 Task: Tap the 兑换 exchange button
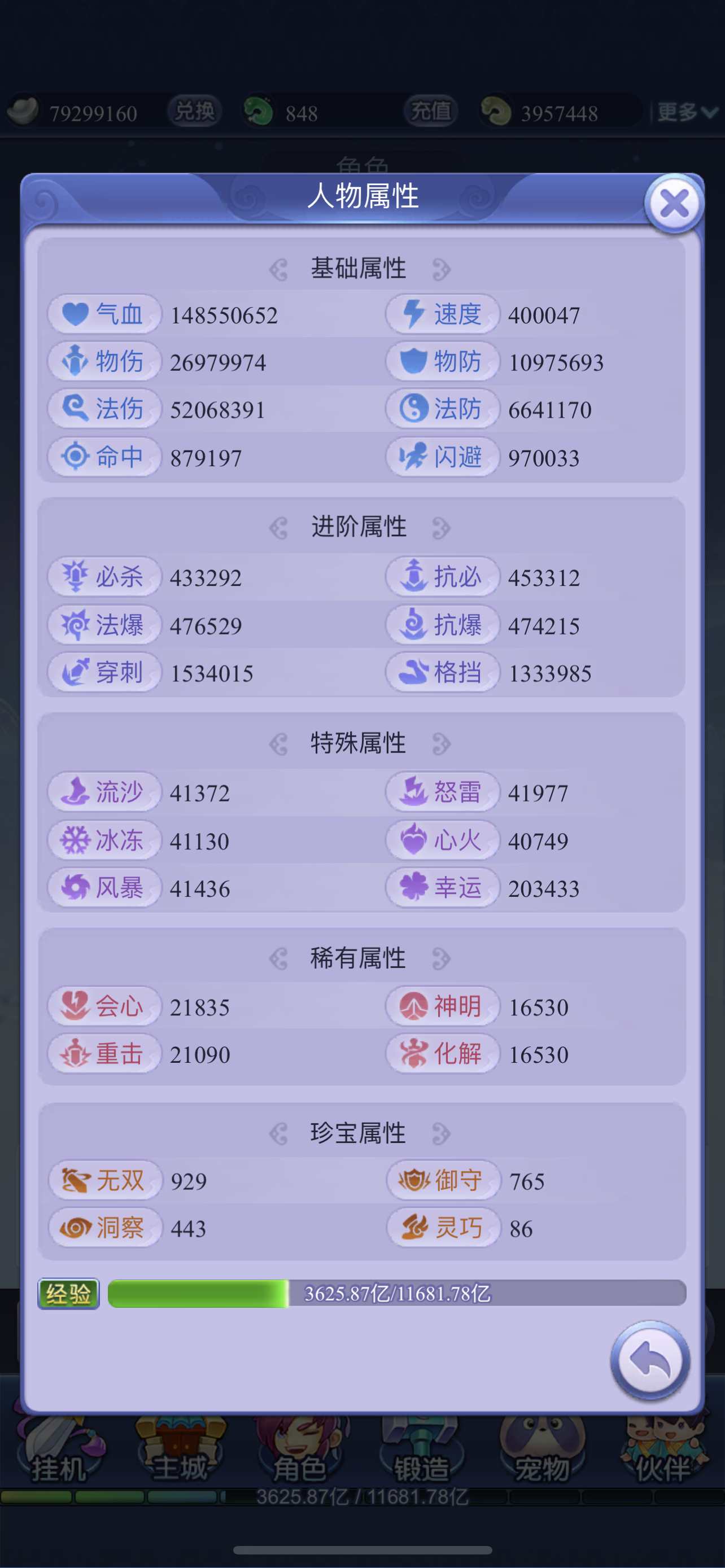(195, 111)
